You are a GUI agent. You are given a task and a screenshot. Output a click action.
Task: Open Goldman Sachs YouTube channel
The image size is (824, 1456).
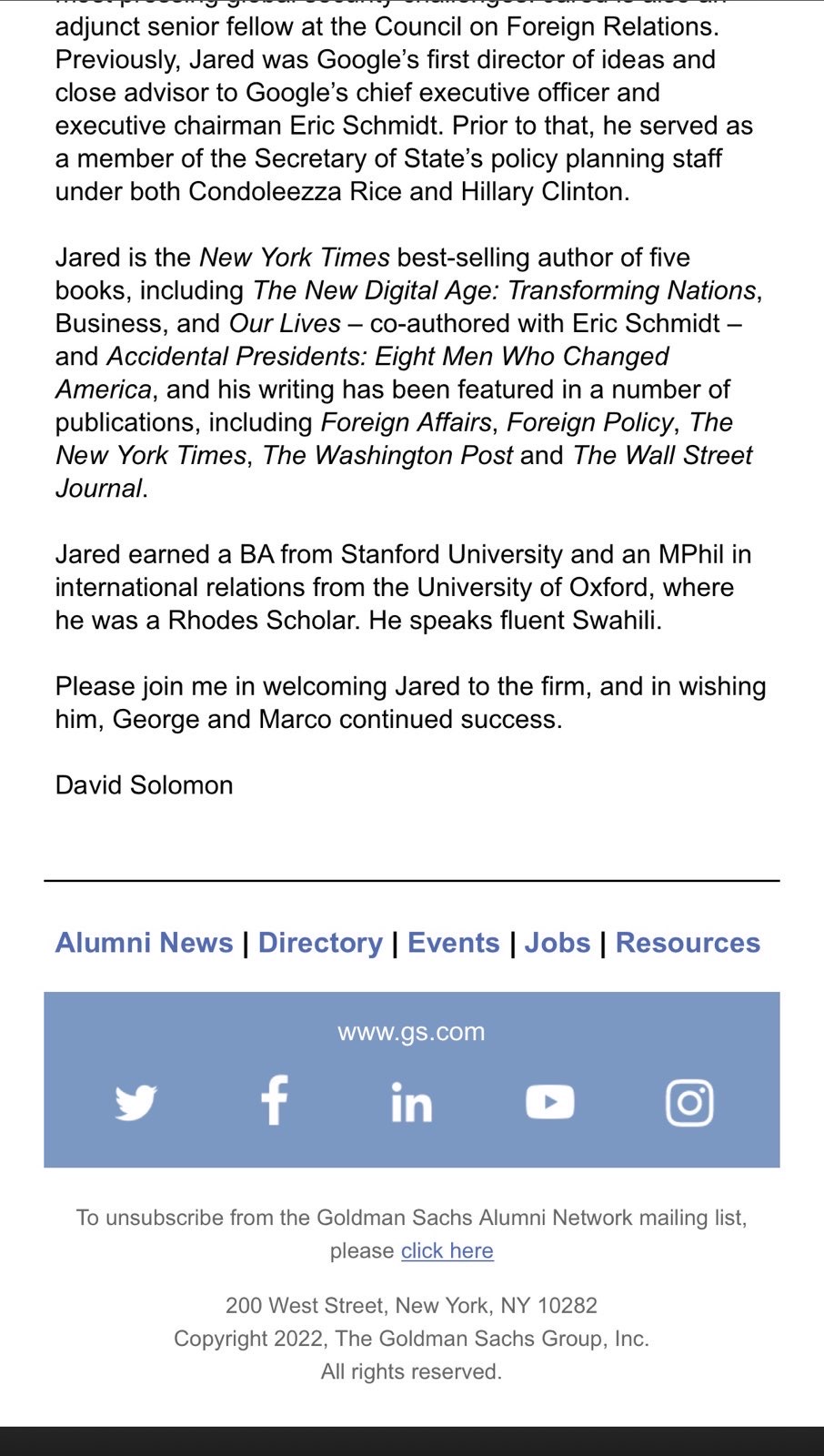coord(550,1102)
